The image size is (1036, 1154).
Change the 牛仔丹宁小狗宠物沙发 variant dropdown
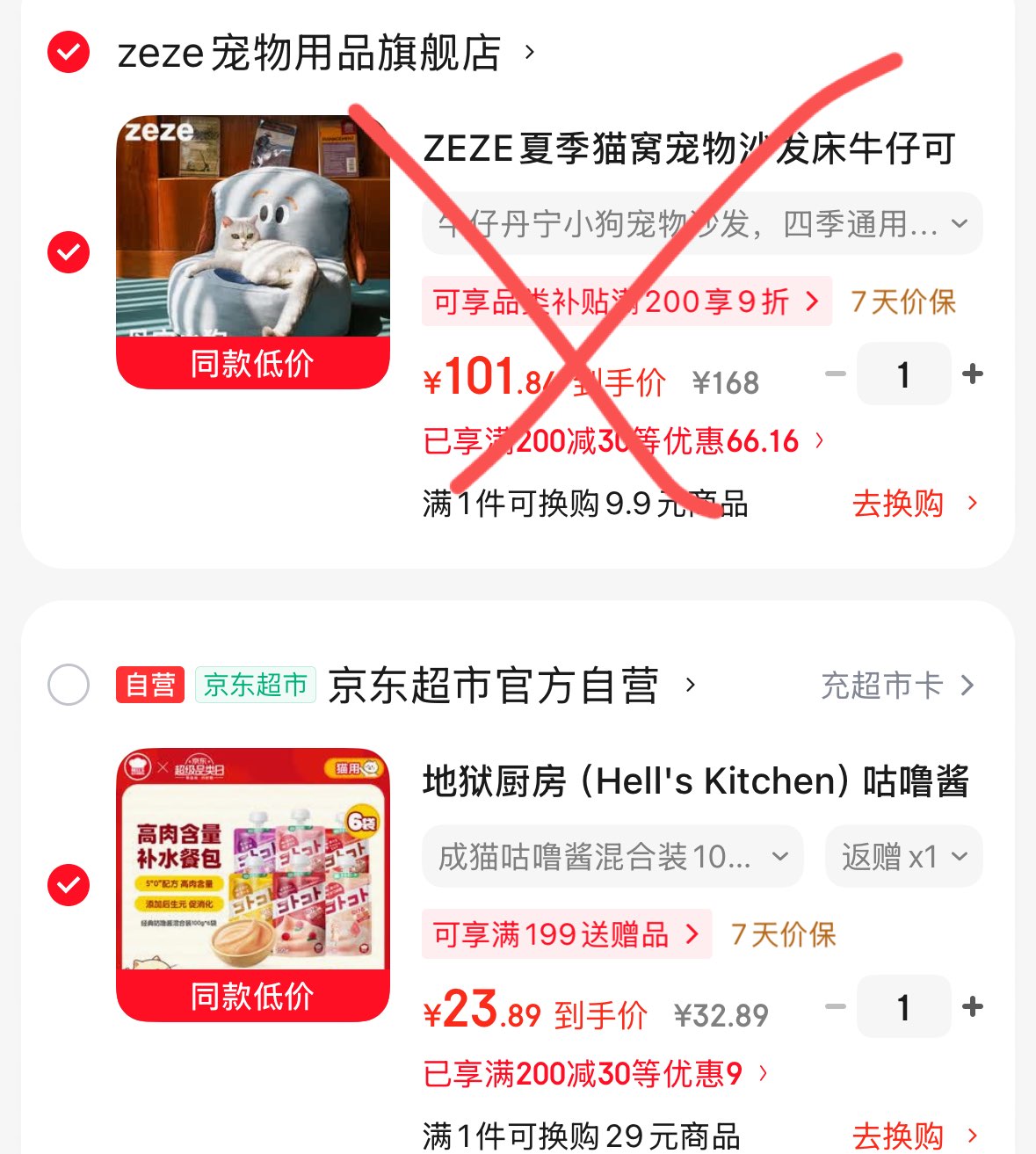pos(701,224)
